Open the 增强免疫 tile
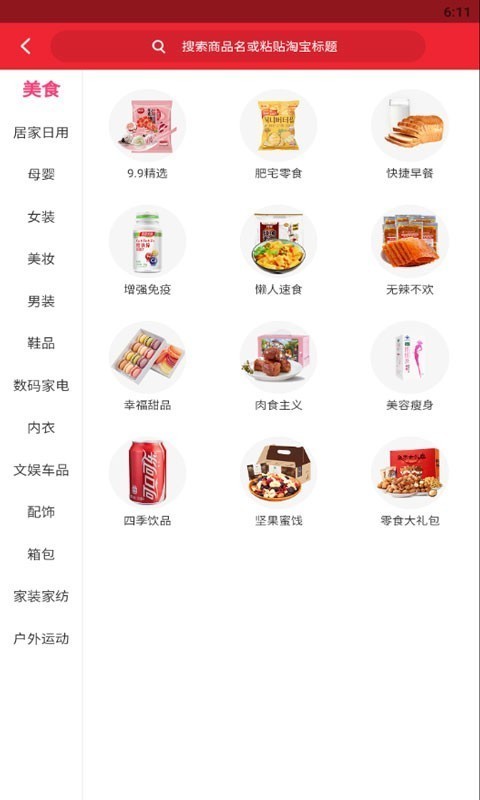Screen dimensions: 480x800 click(147, 251)
